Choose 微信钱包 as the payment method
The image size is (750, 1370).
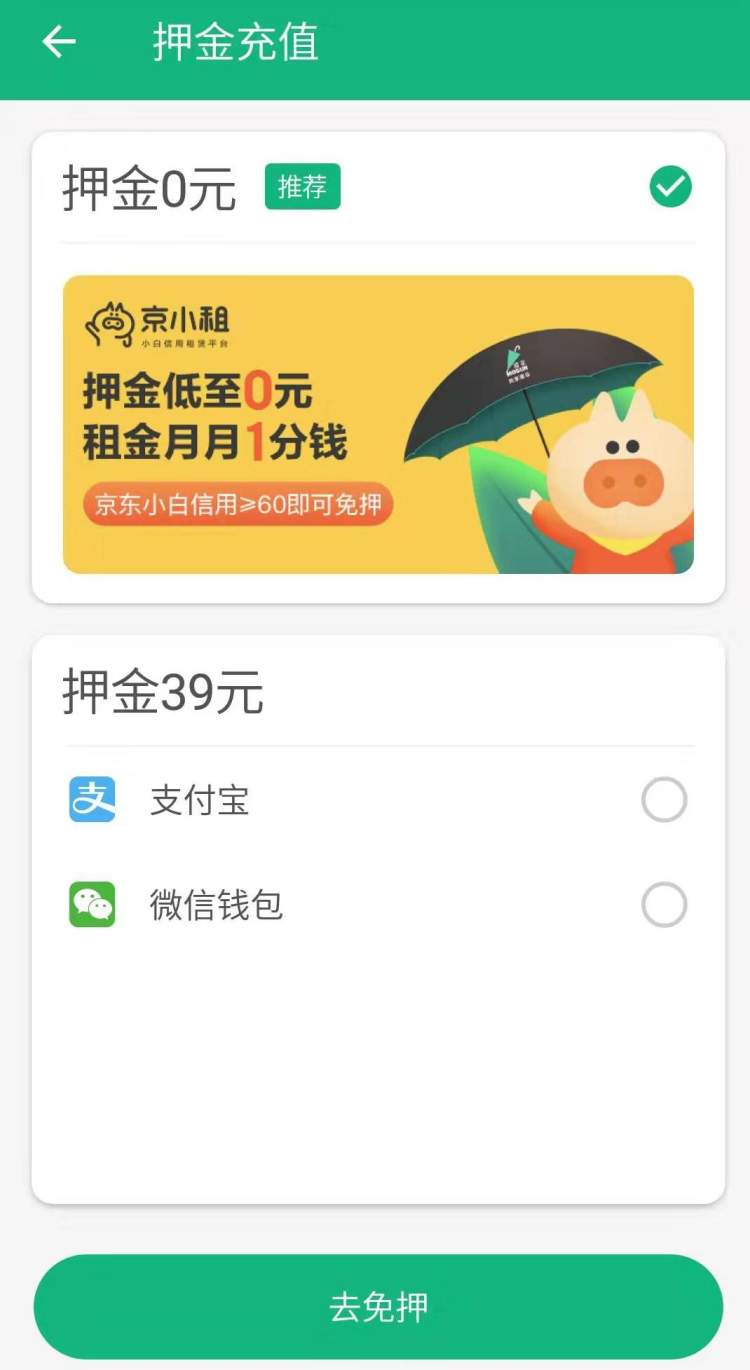(663, 905)
